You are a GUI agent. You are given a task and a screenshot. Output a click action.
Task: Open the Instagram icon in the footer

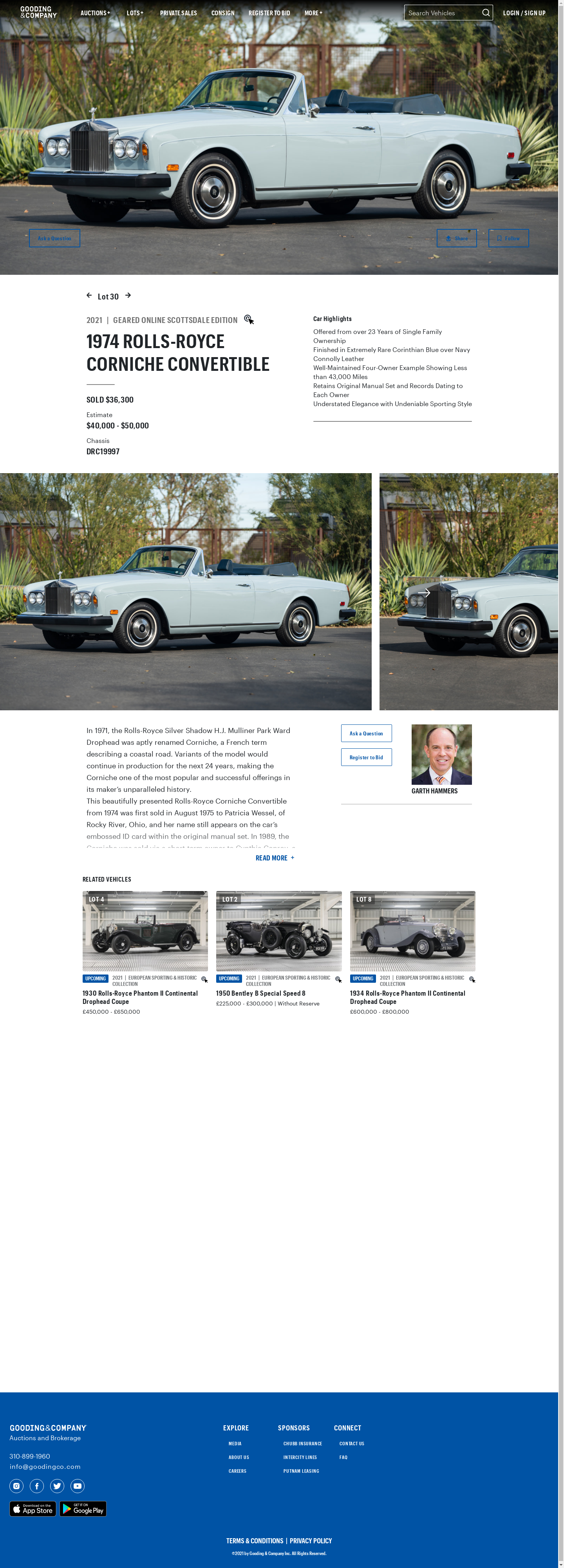click(16, 1486)
